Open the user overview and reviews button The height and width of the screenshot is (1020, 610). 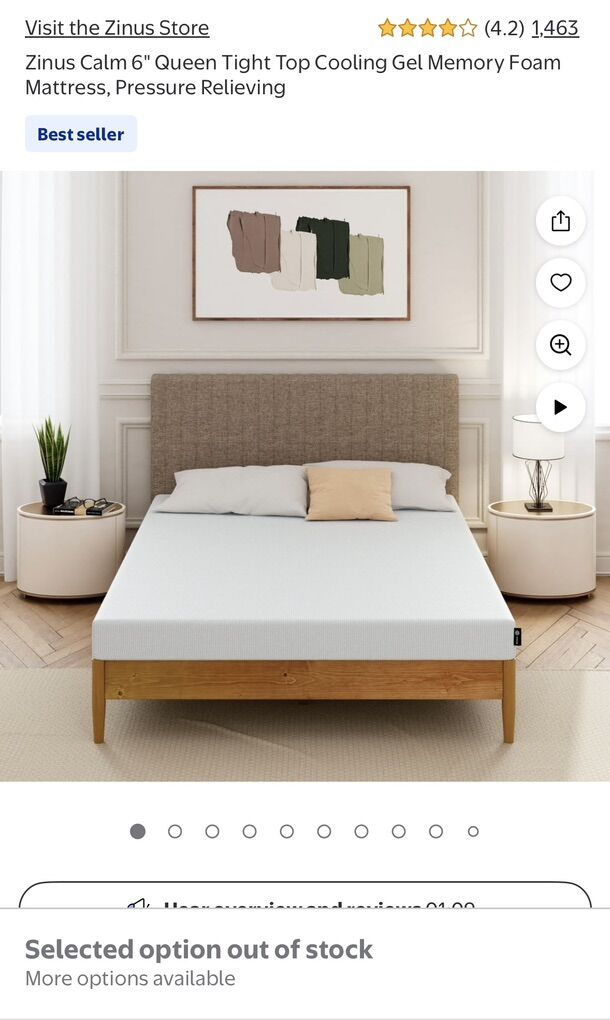pos(305,897)
